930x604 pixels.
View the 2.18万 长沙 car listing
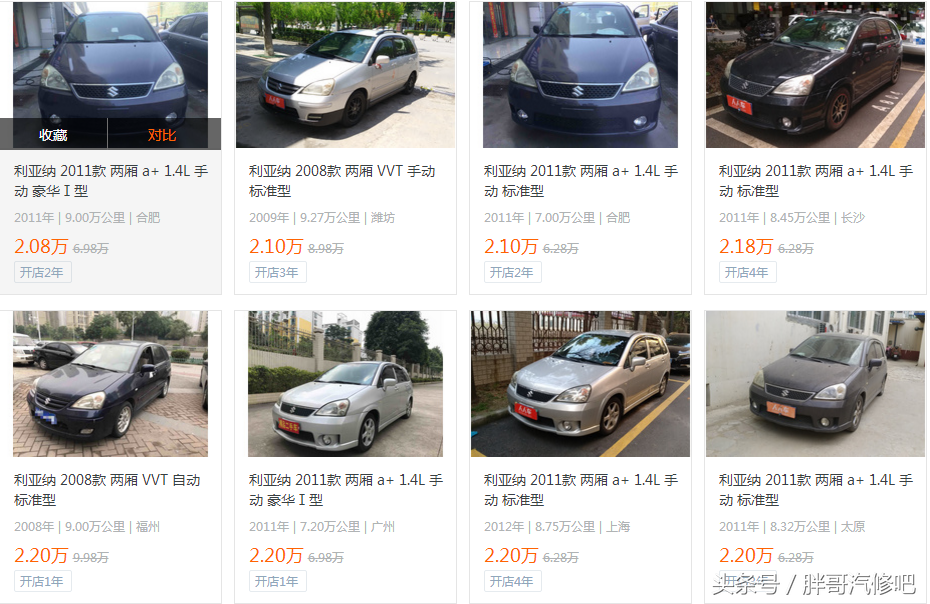(x=815, y=181)
